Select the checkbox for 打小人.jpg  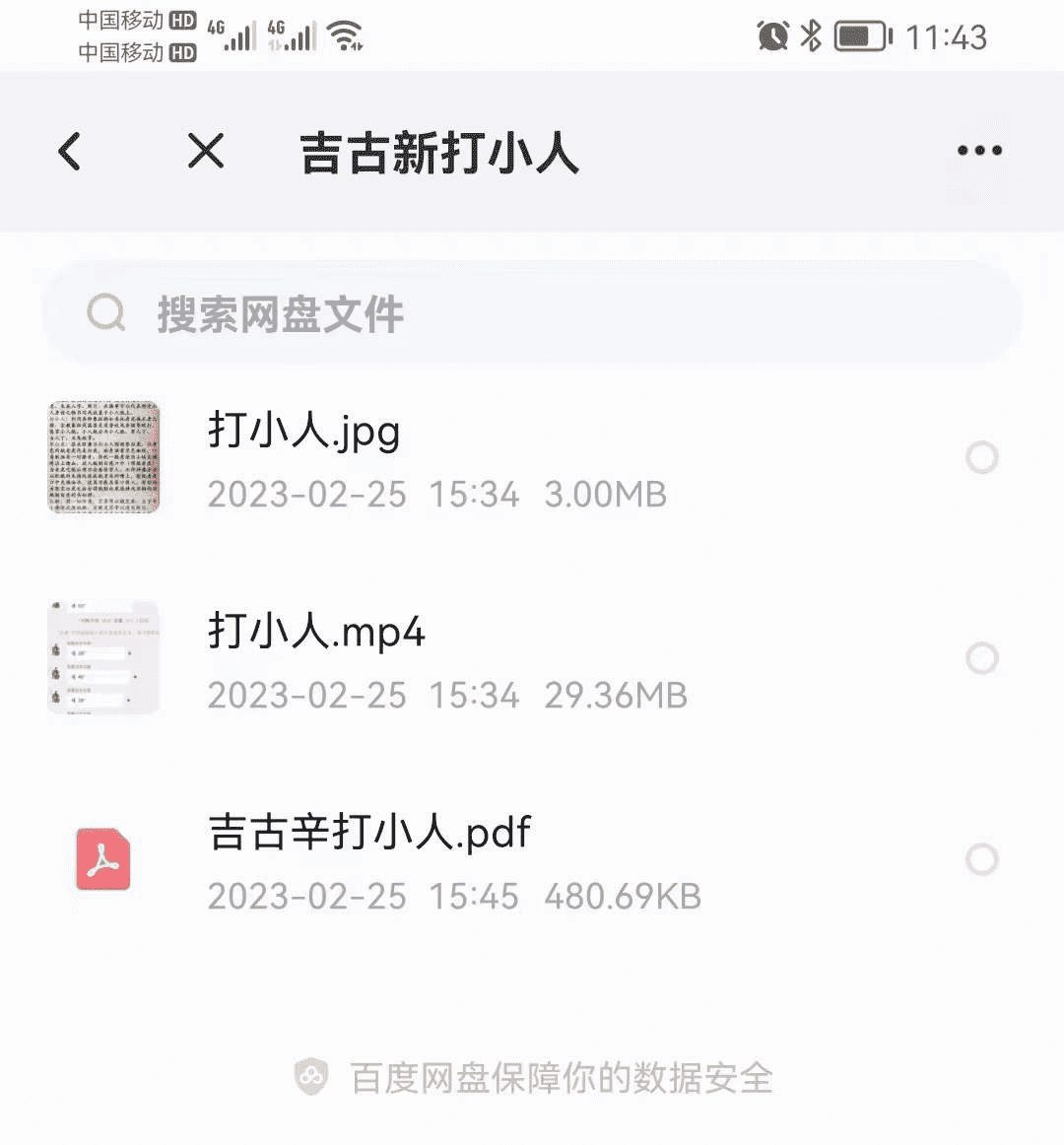pyautogui.click(x=981, y=457)
